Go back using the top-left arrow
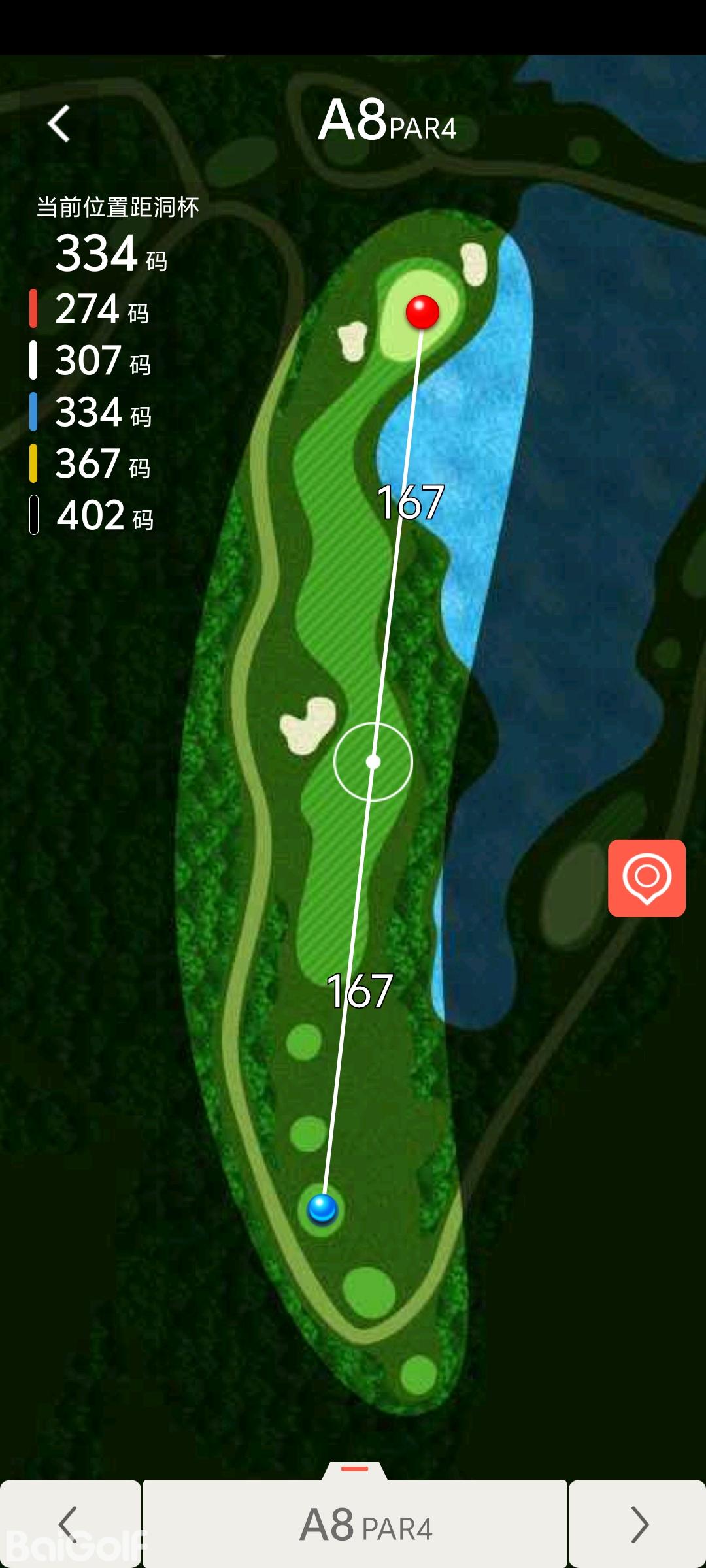The image size is (706, 1568). pyautogui.click(x=59, y=123)
